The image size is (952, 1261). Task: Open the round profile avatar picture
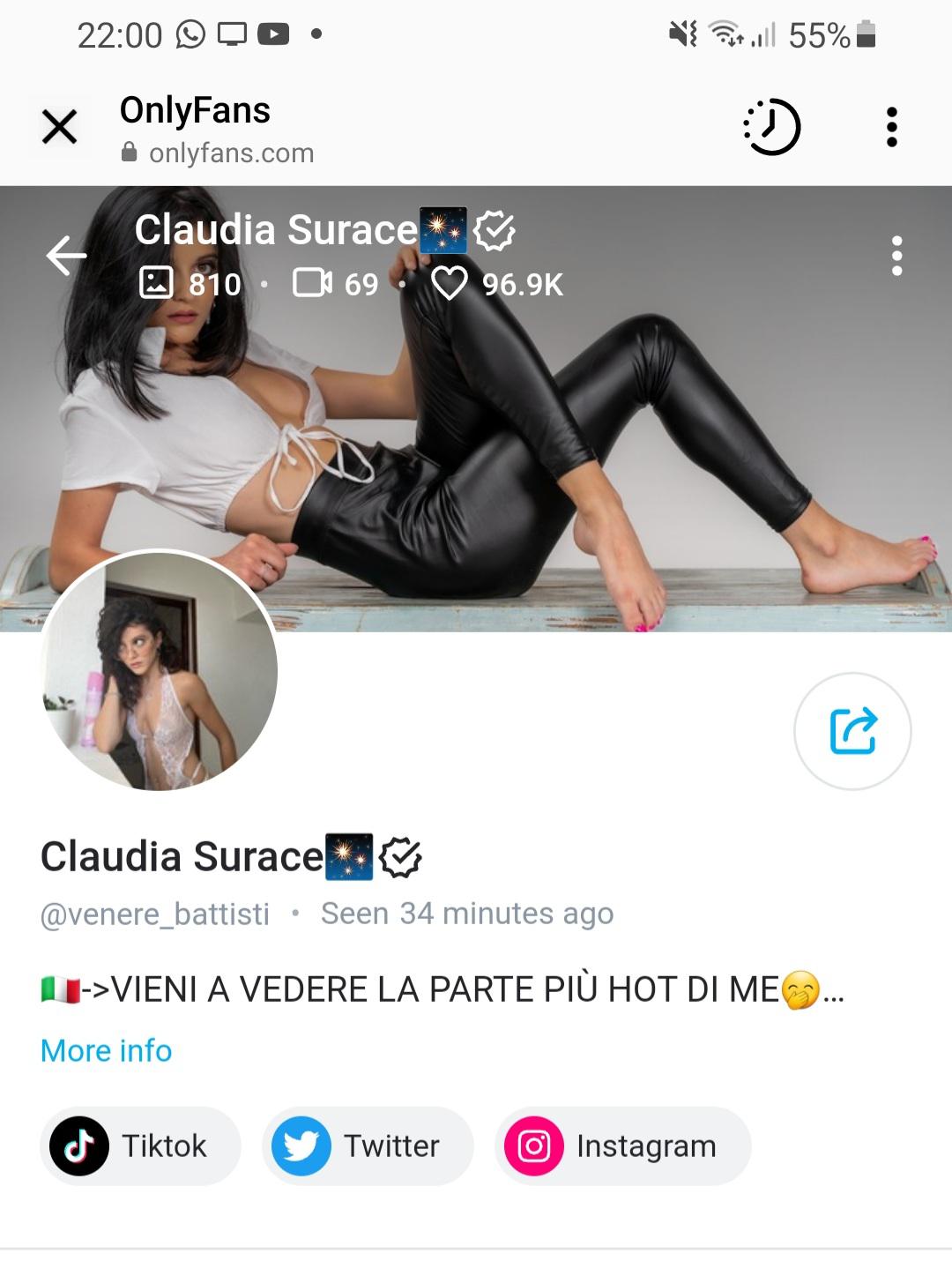pyautogui.click(x=160, y=672)
